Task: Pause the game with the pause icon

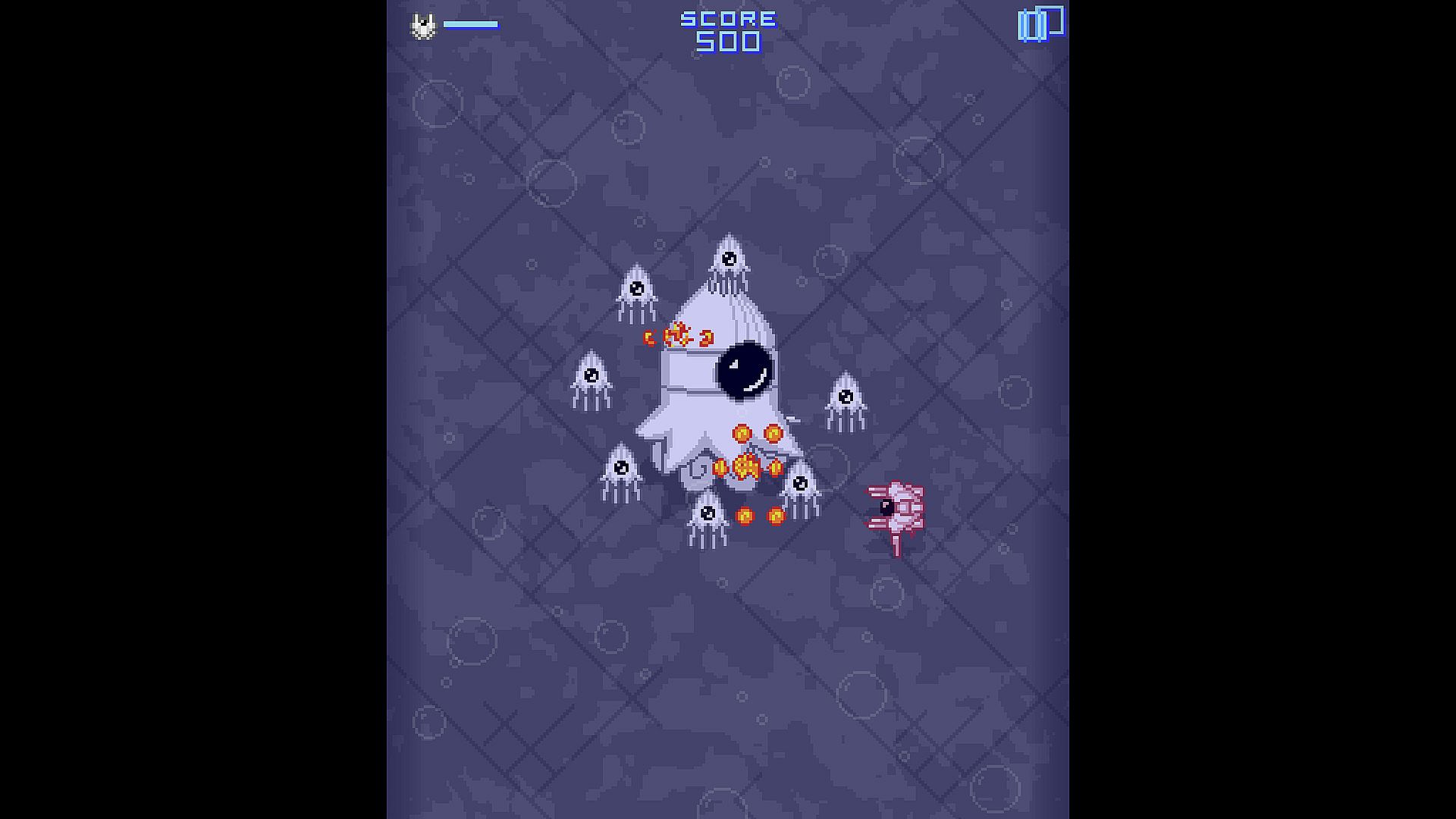Action: 1040,24
